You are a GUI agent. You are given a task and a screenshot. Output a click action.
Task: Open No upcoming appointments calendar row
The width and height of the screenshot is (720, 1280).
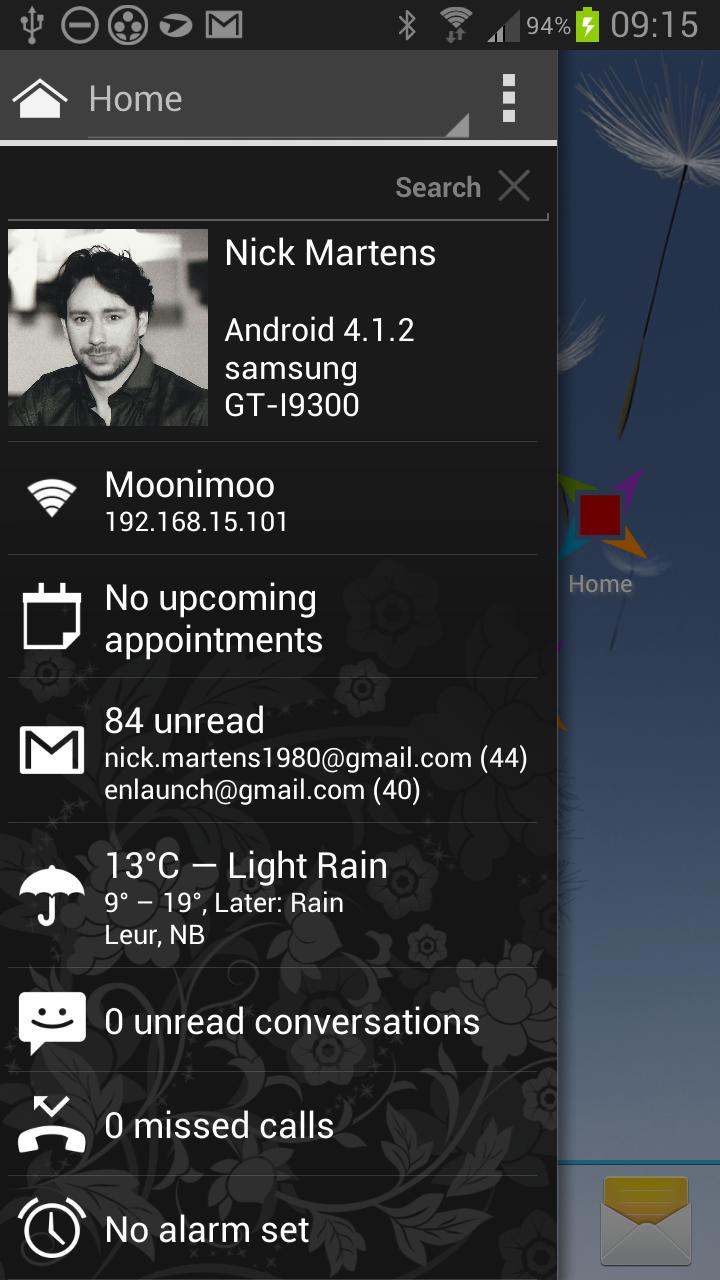272,618
